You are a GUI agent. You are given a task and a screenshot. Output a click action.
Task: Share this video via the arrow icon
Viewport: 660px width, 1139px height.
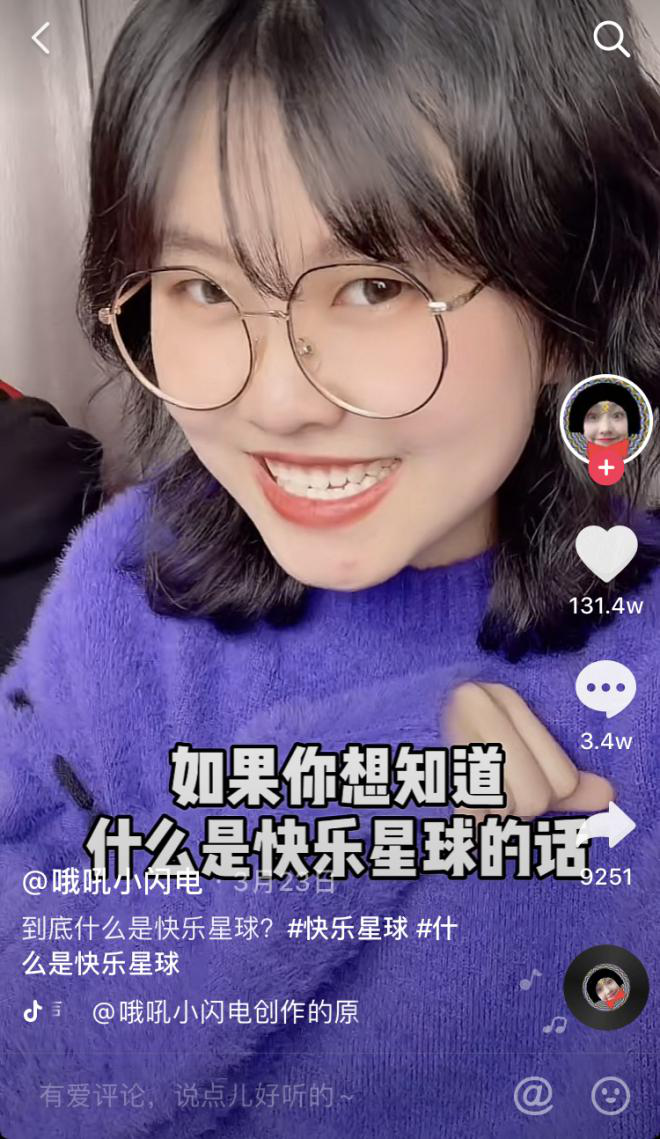click(606, 825)
